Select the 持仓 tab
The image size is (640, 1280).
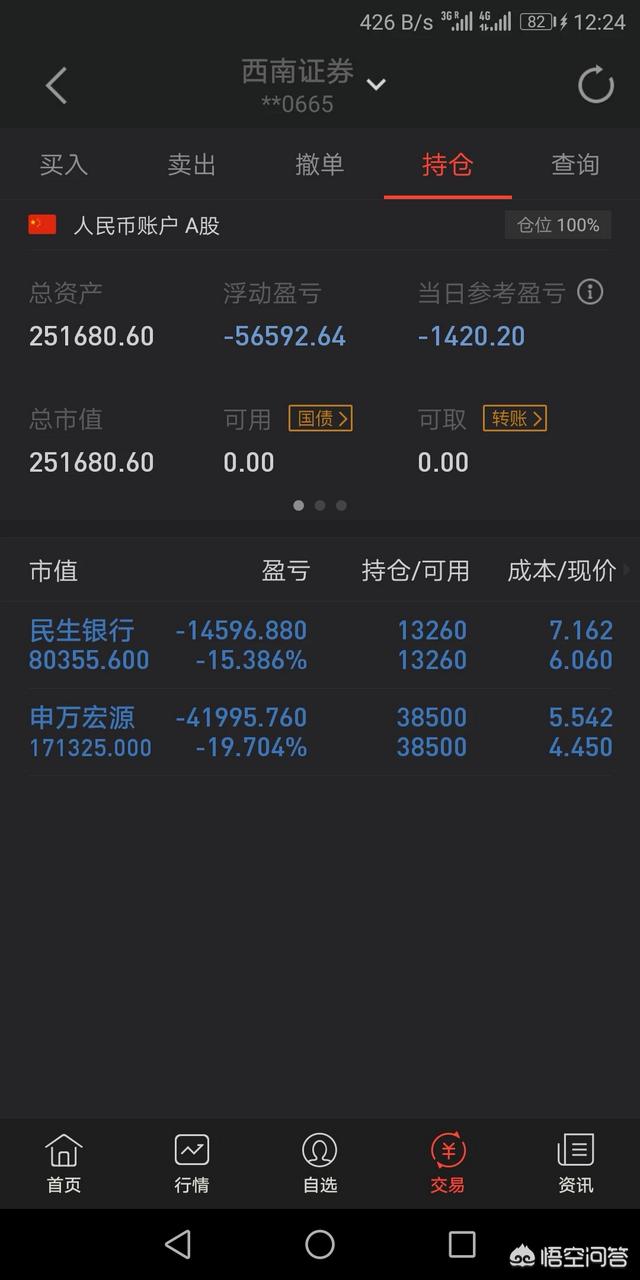[448, 165]
